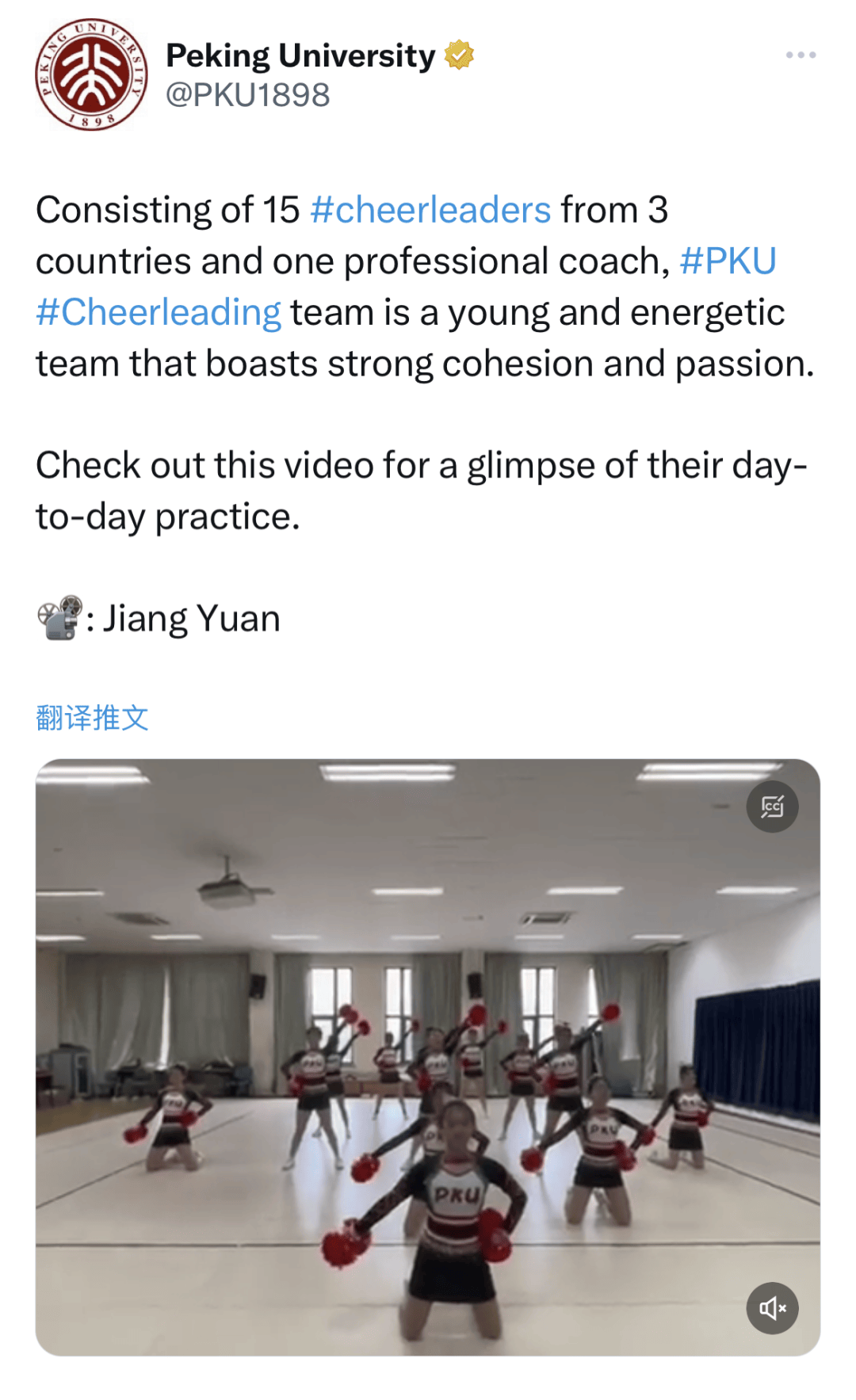Enable closed captions for the practice video
Screen dimensions: 856x1400
[771, 806]
